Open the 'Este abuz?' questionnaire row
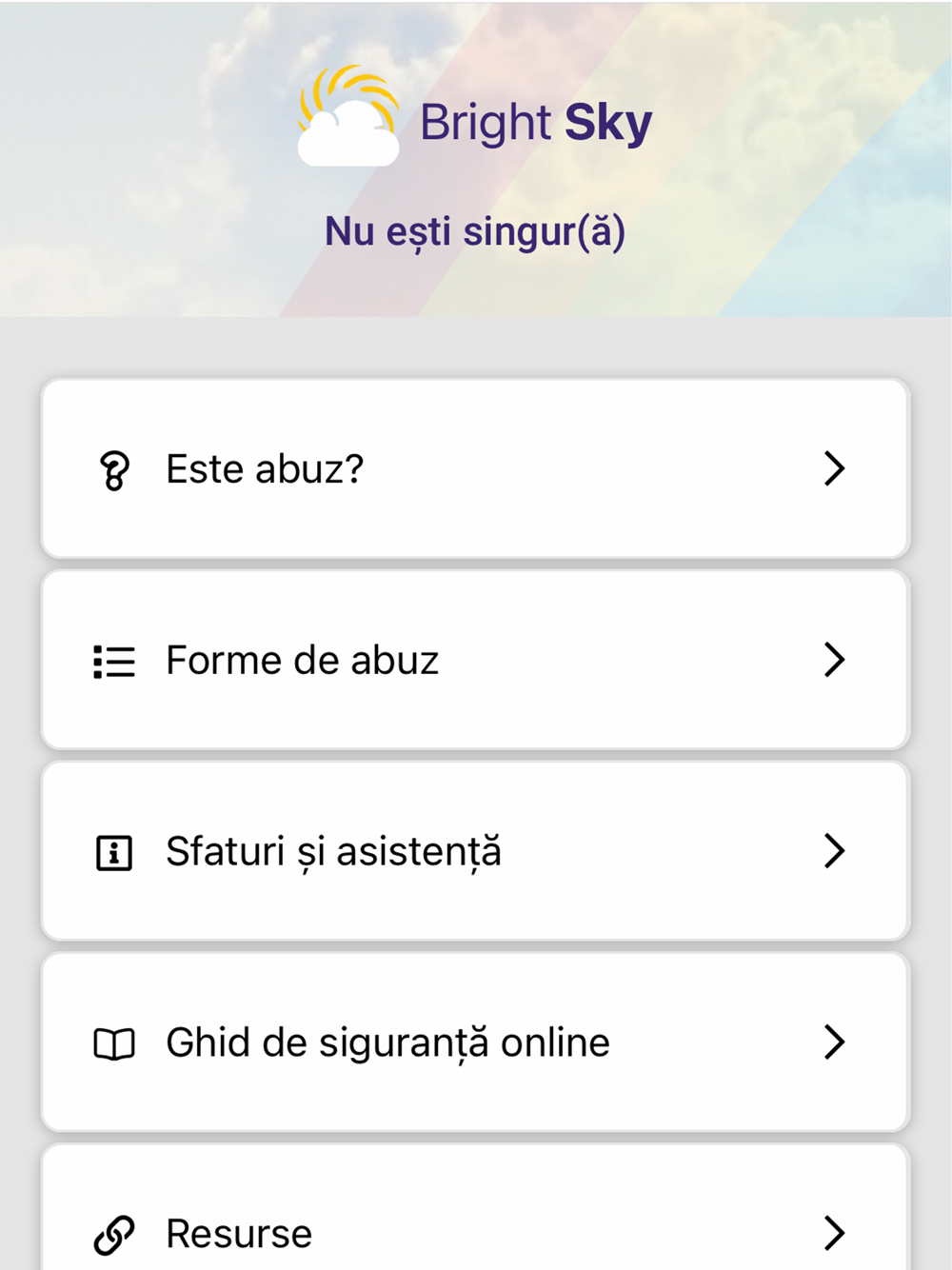952x1270 pixels. coord(474,468)
